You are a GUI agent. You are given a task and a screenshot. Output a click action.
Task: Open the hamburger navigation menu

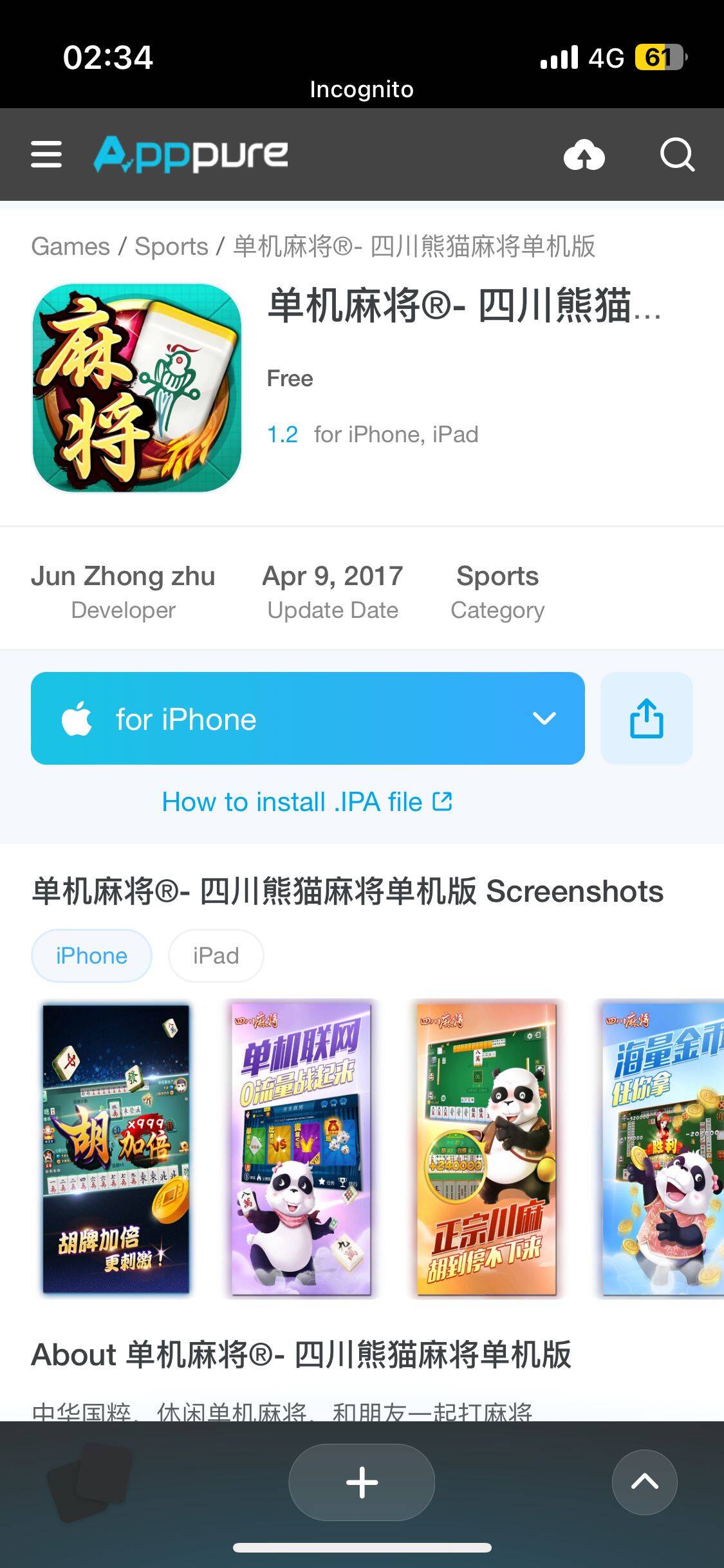46,154
